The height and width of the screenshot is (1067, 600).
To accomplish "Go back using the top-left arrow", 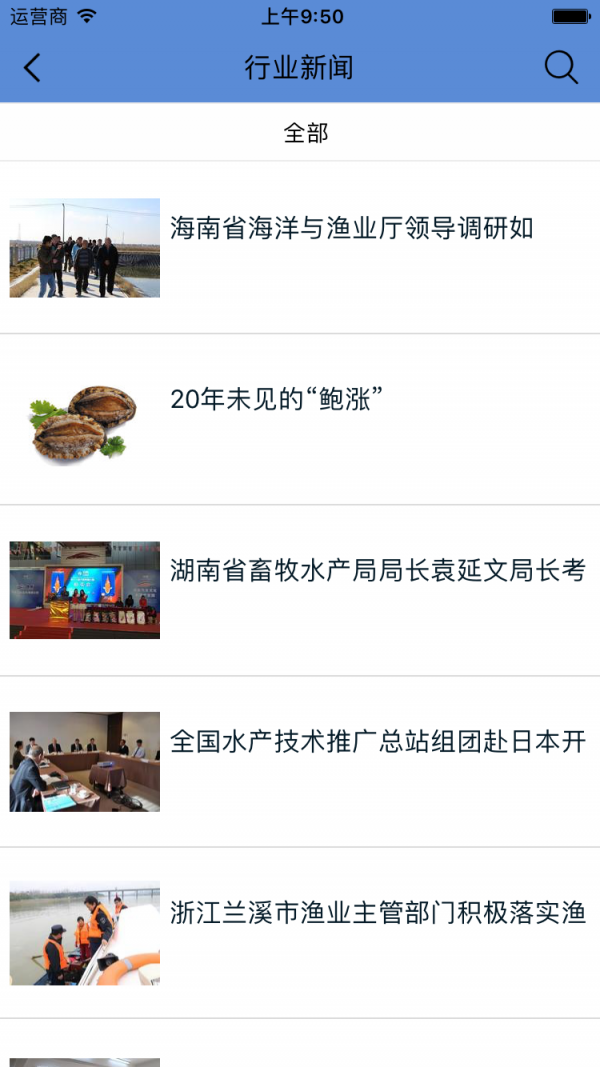I will tap(32, 68).
